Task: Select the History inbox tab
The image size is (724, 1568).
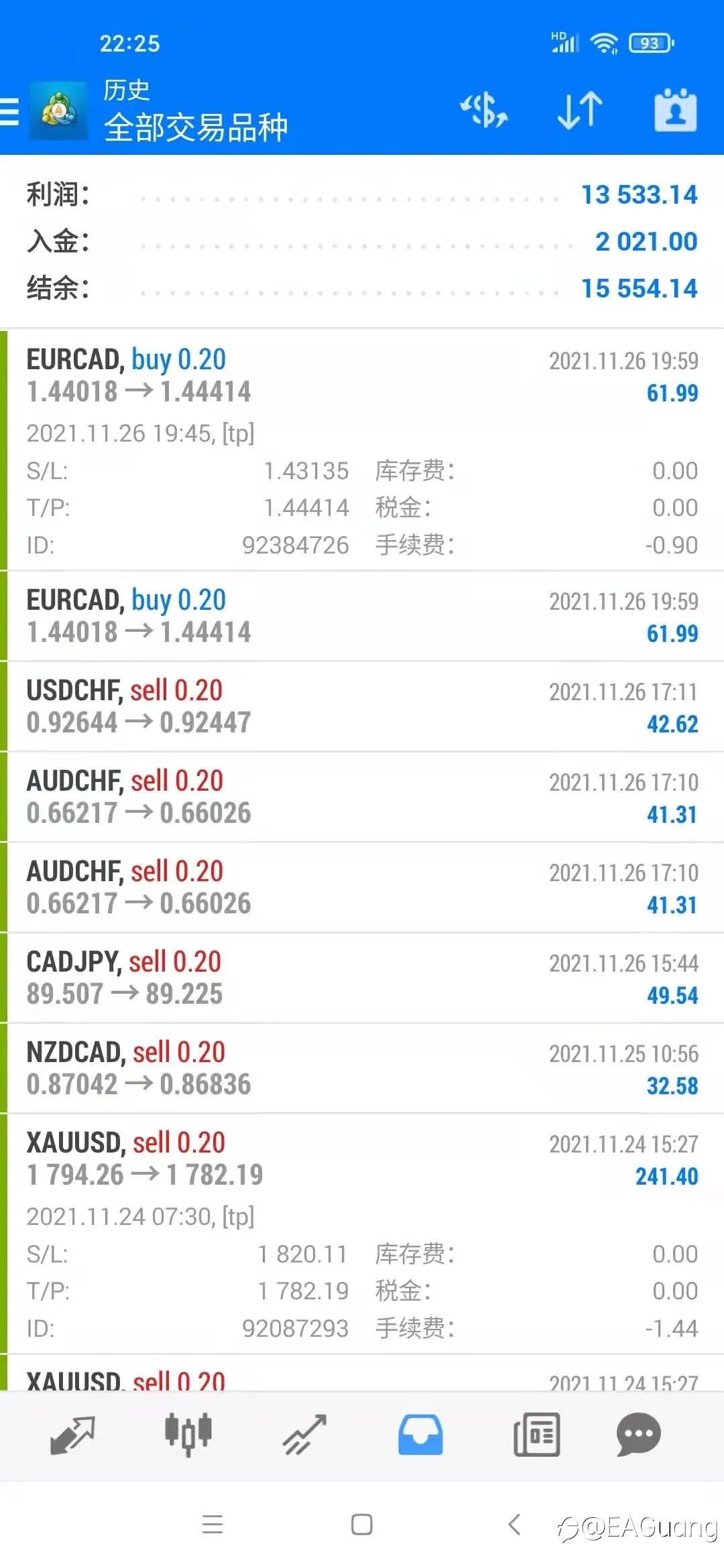Action: click(x=420, y=1435)
